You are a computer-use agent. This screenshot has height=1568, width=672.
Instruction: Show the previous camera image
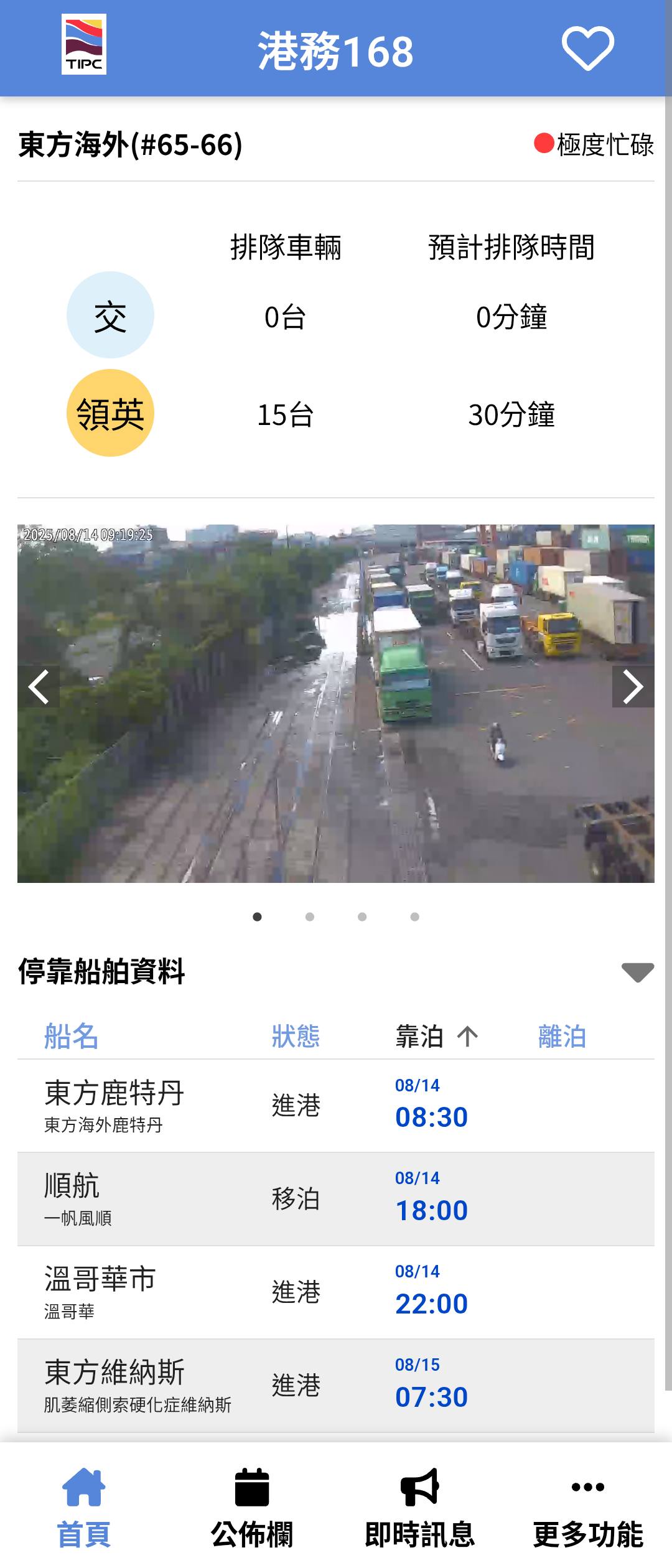click(x=39, y=687)
